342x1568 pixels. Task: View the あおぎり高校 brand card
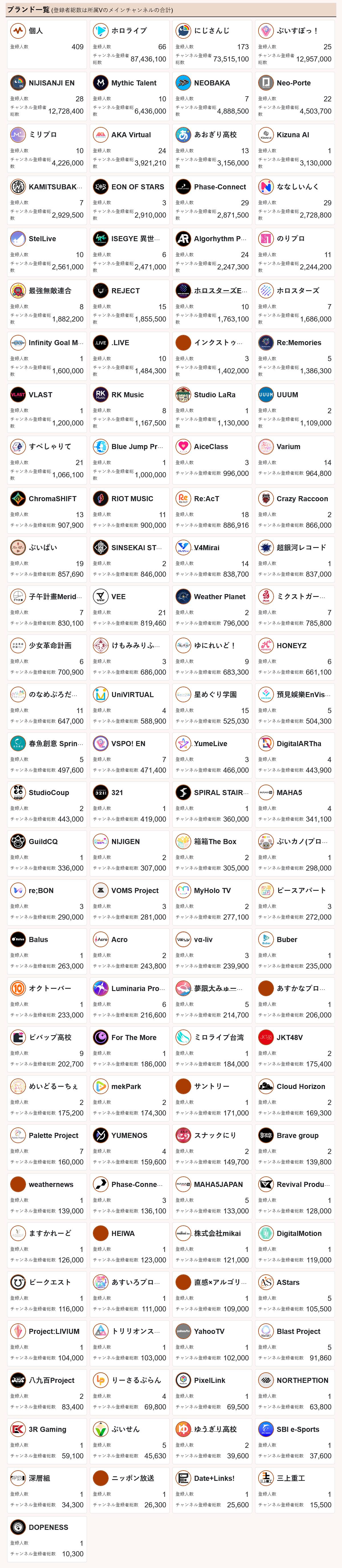click(212, 148)
